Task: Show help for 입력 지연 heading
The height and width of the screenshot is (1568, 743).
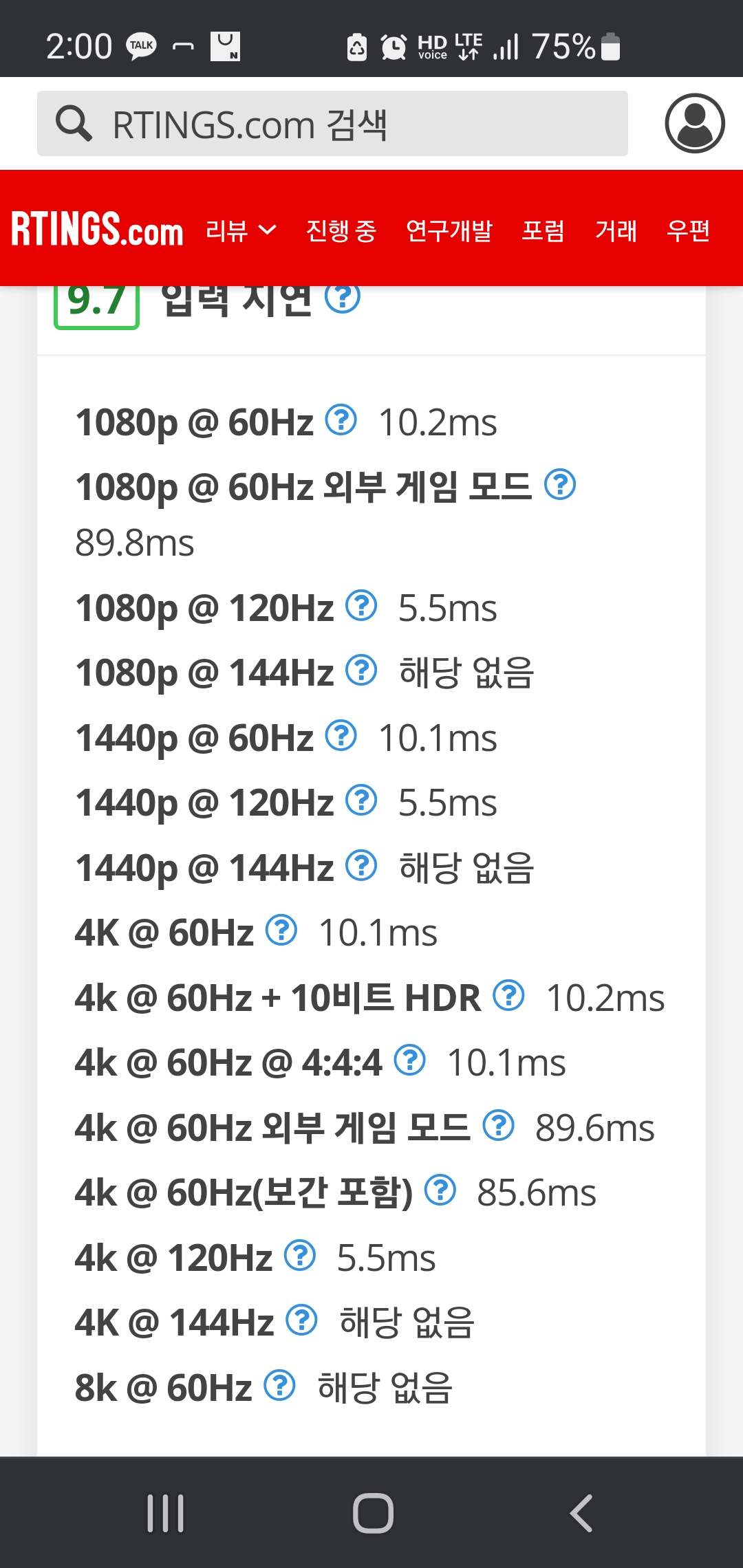Action: 343,296
